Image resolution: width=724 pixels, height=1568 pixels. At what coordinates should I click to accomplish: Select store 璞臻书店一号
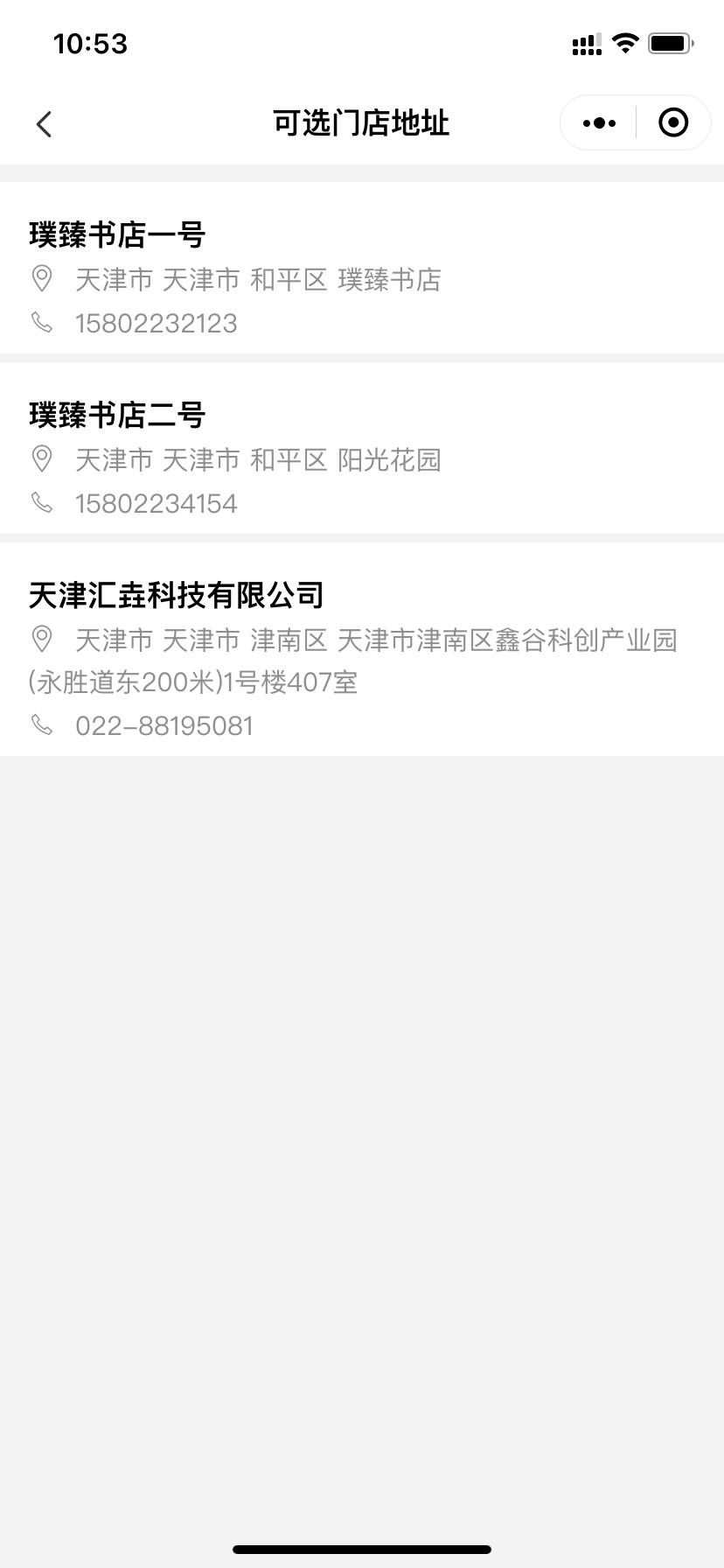[x=362, y=269]
